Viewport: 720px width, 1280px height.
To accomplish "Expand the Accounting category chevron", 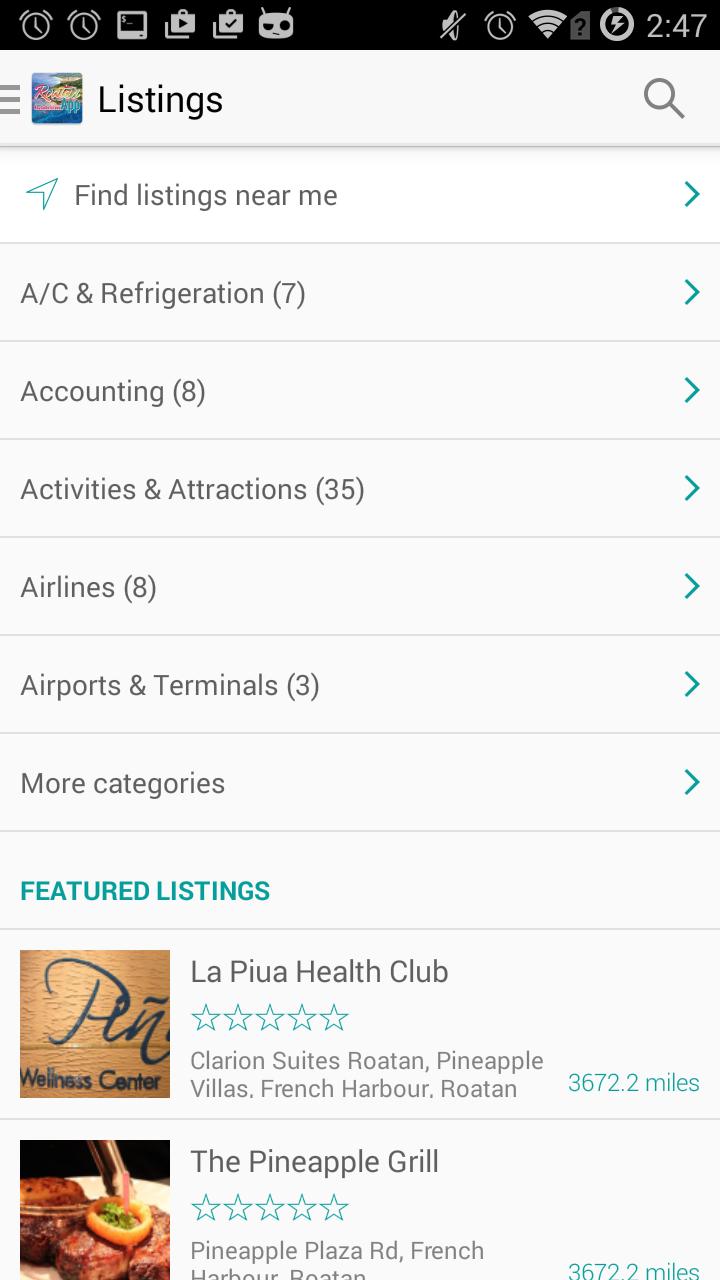I will click(691, 390).
